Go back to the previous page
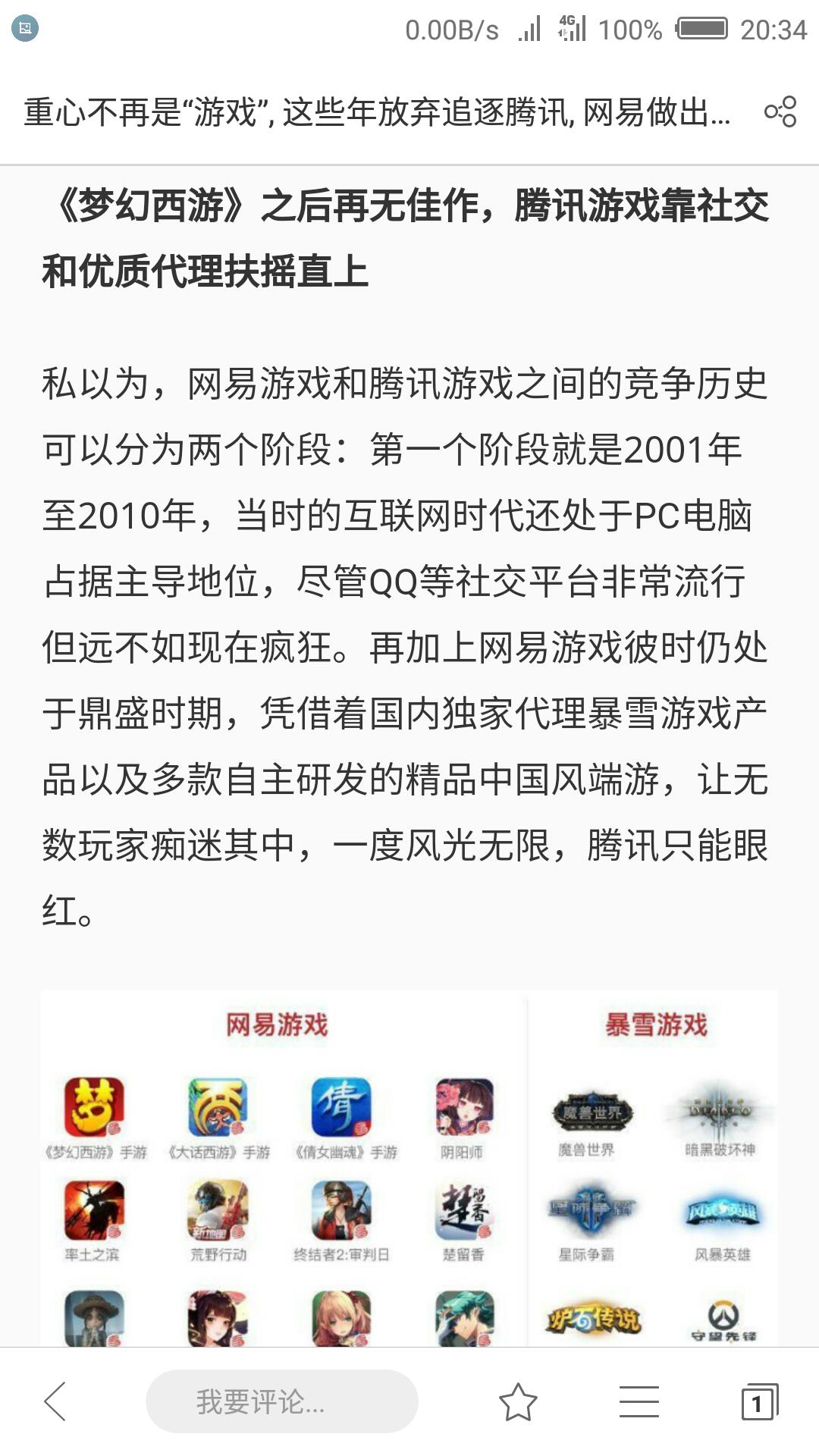The height and width of the screenshot is (1456, 819). tap(55, 1401)
